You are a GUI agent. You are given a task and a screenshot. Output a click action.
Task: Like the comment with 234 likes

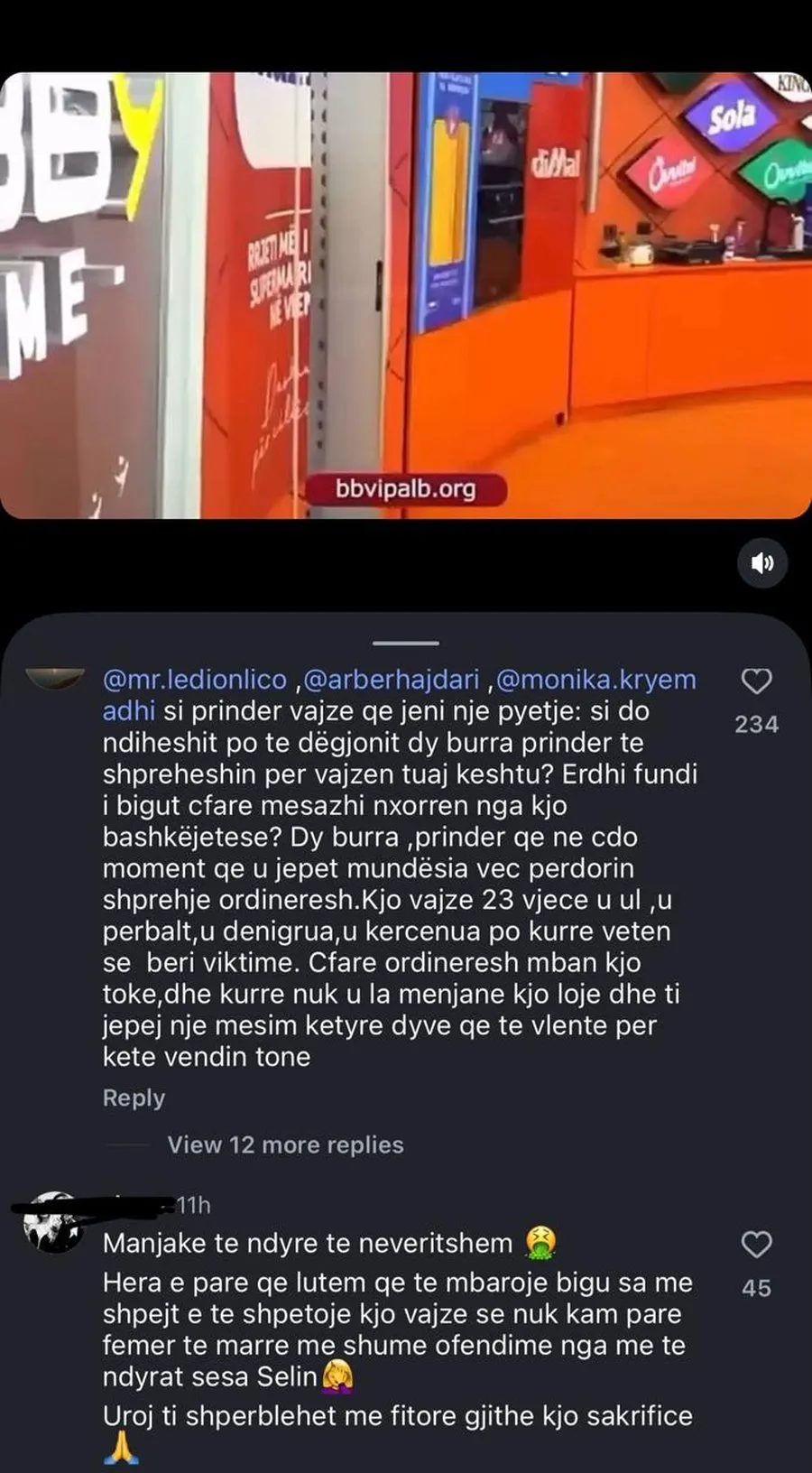pos(756,681)
